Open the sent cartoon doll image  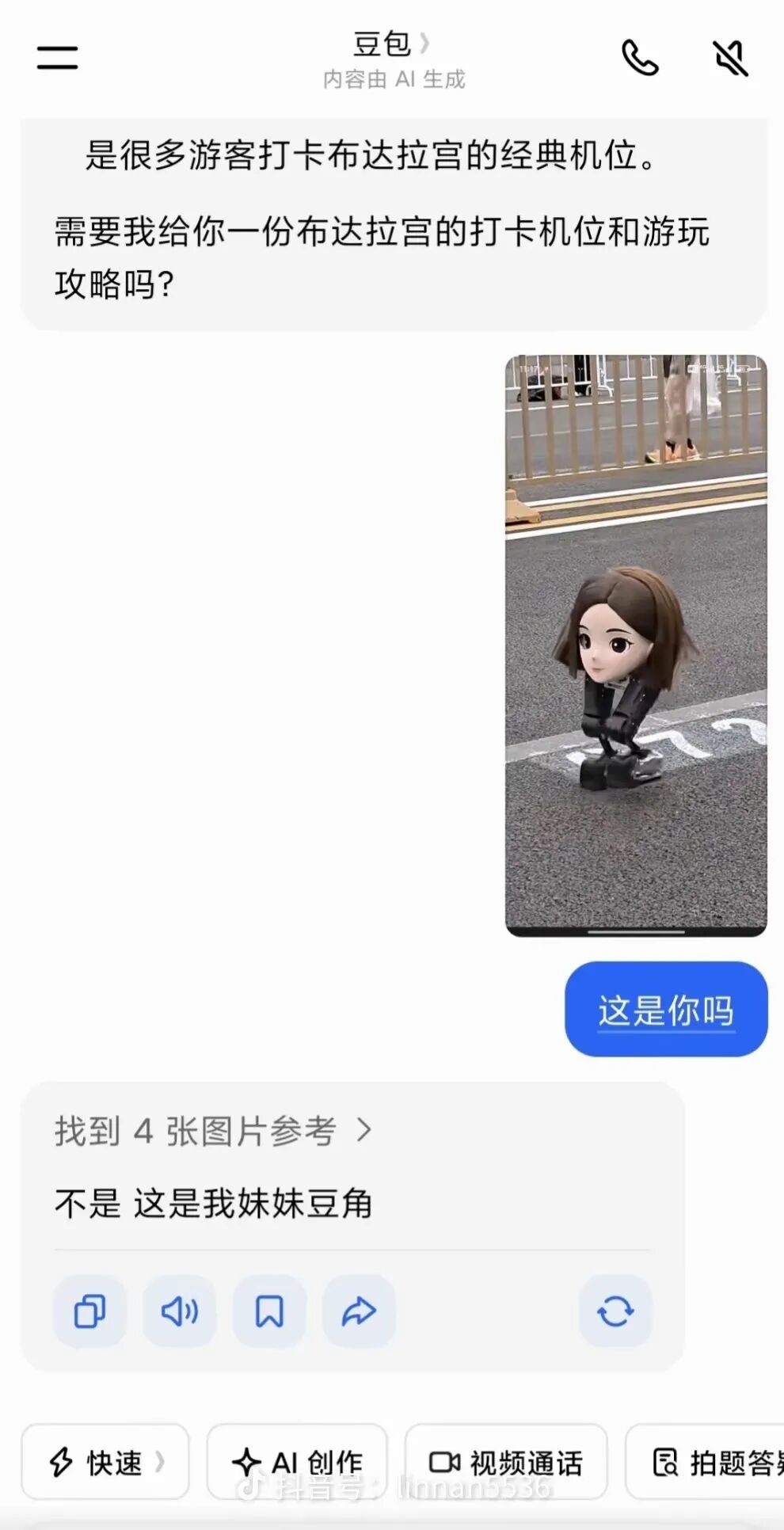[x=636, y=645]
